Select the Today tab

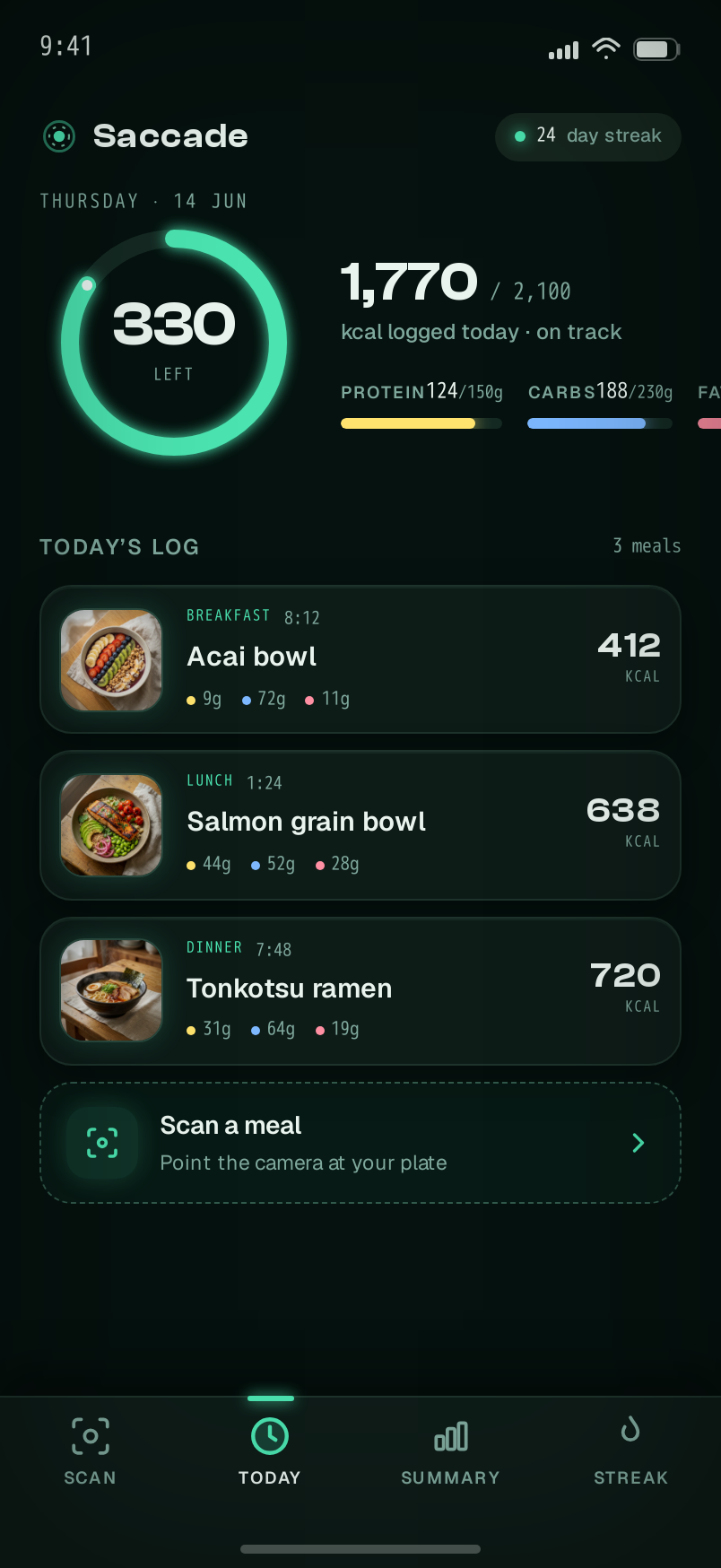pos(270,1450)
